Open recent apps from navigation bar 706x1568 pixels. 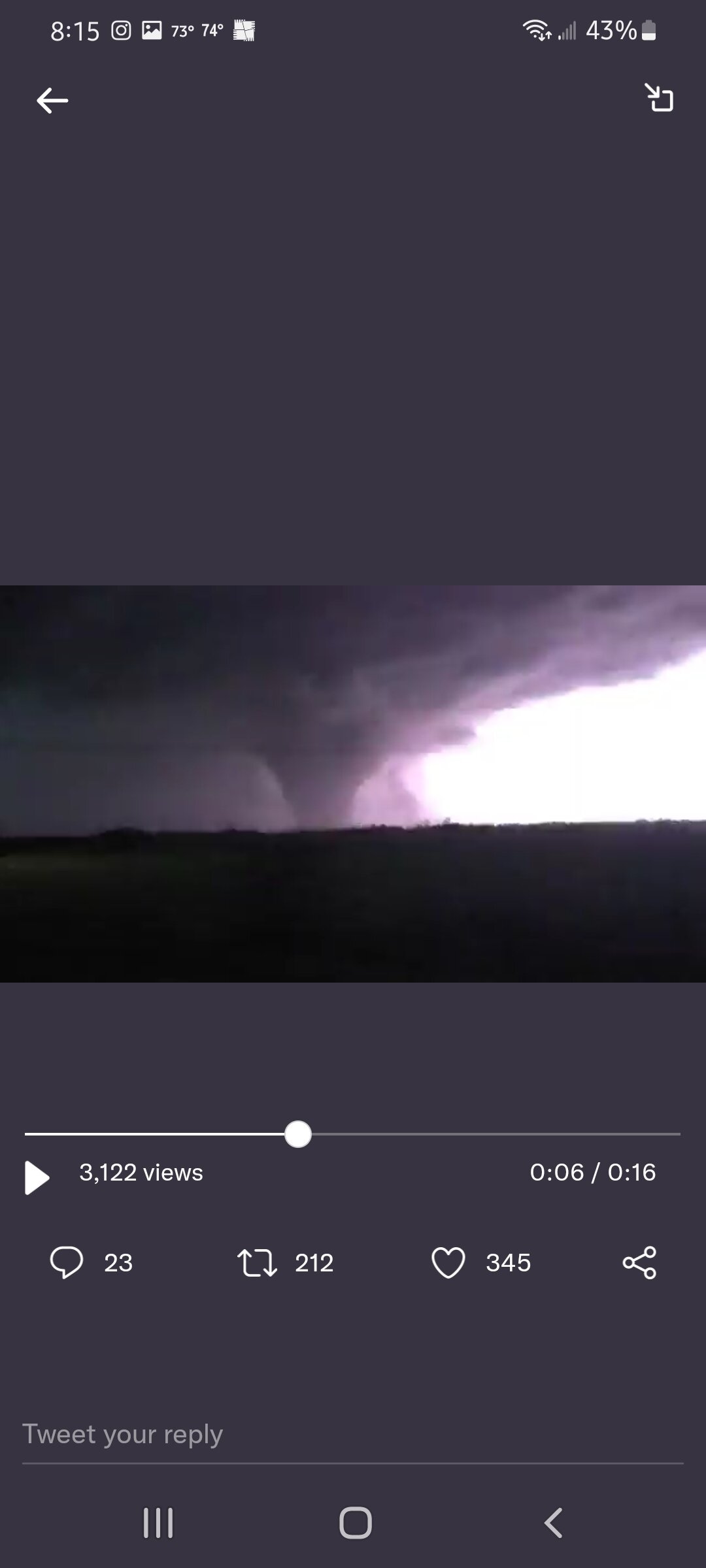(x=158, y=1523)
